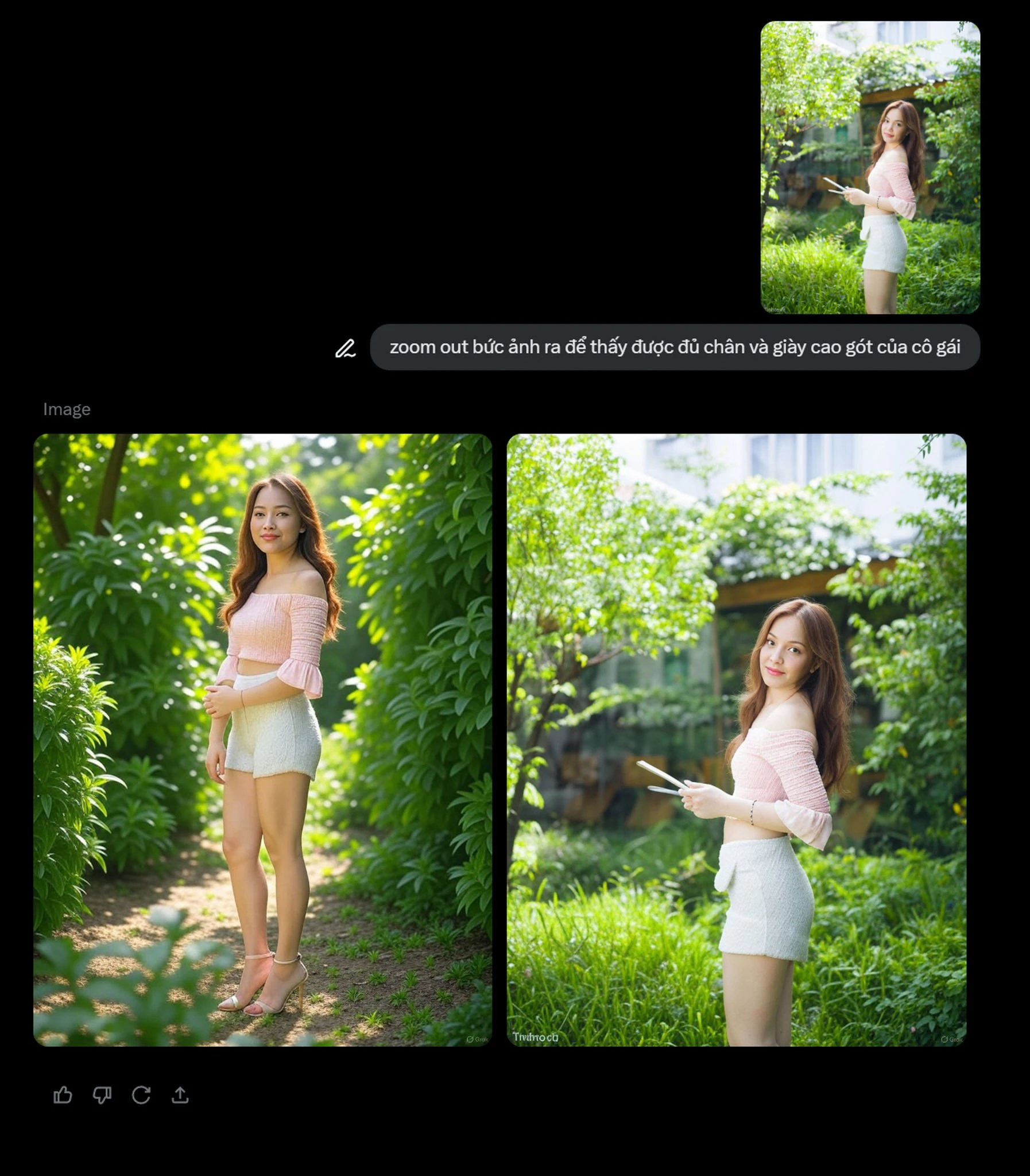1030x1176 pixels.
Task: Regenerate the image response
Action: [141, 1095]
